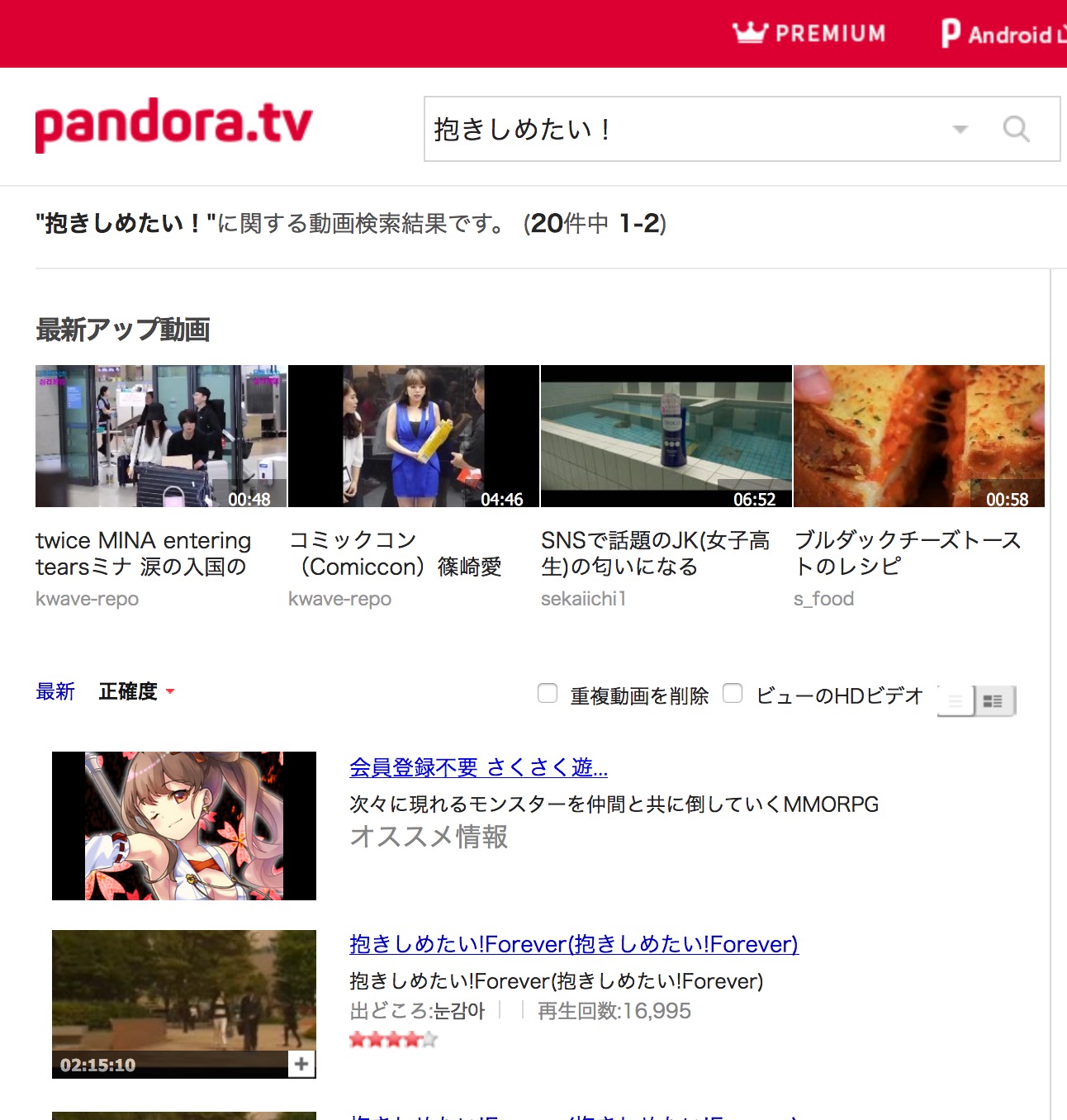
Task: Tap the search field with 抱きしめたい！
Action: point(677,129)
